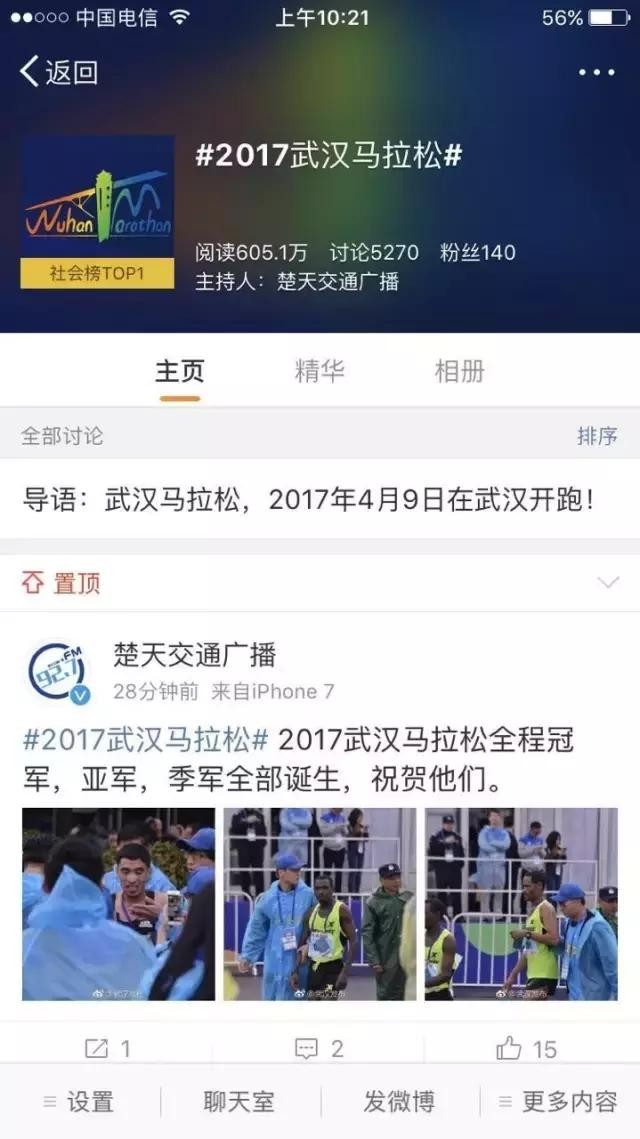Open the #2017武汉马拉松# hashtag link in the post
The height and width of the screenshot is (1139, 640).
click(x=146, y=742)
